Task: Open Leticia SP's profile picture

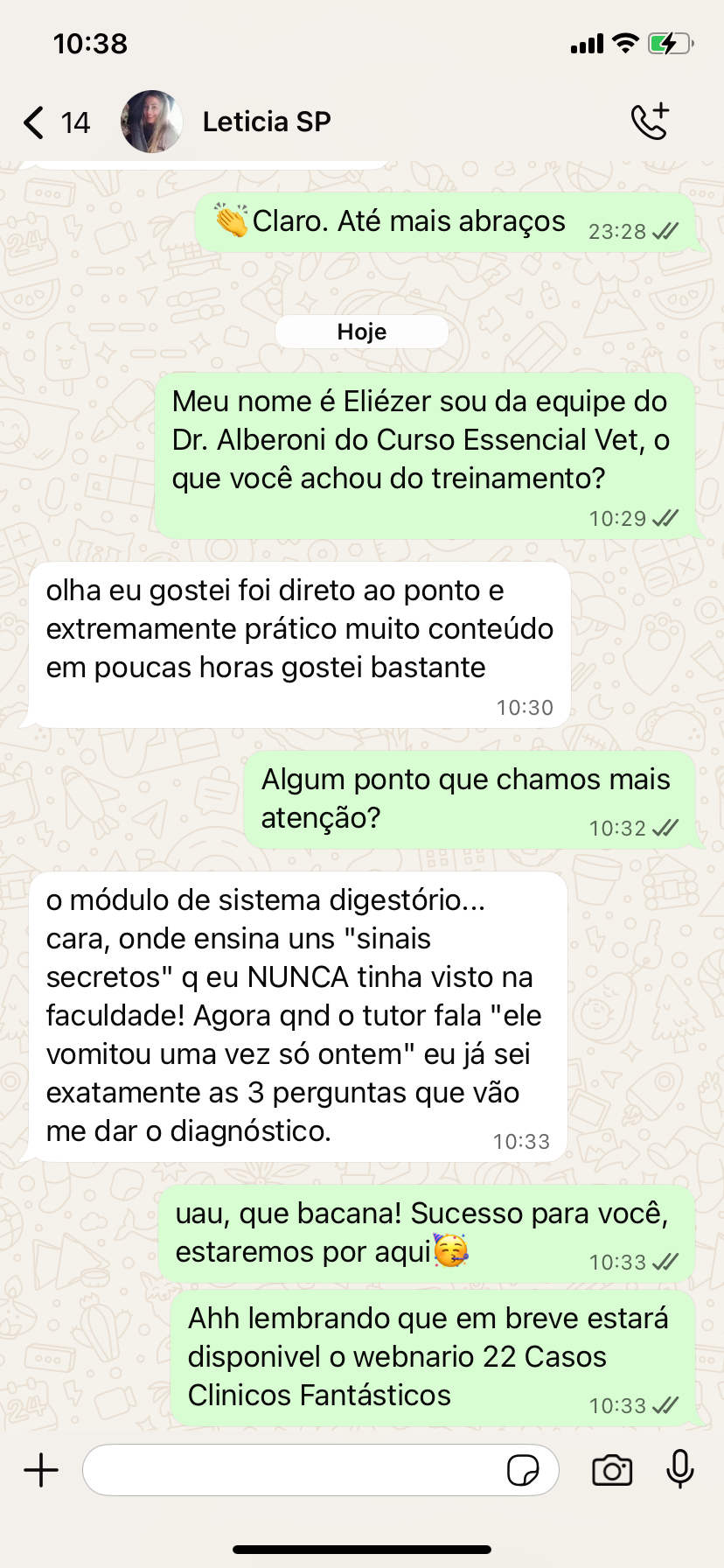Action: pyautogui.click(x=151, y=122)
